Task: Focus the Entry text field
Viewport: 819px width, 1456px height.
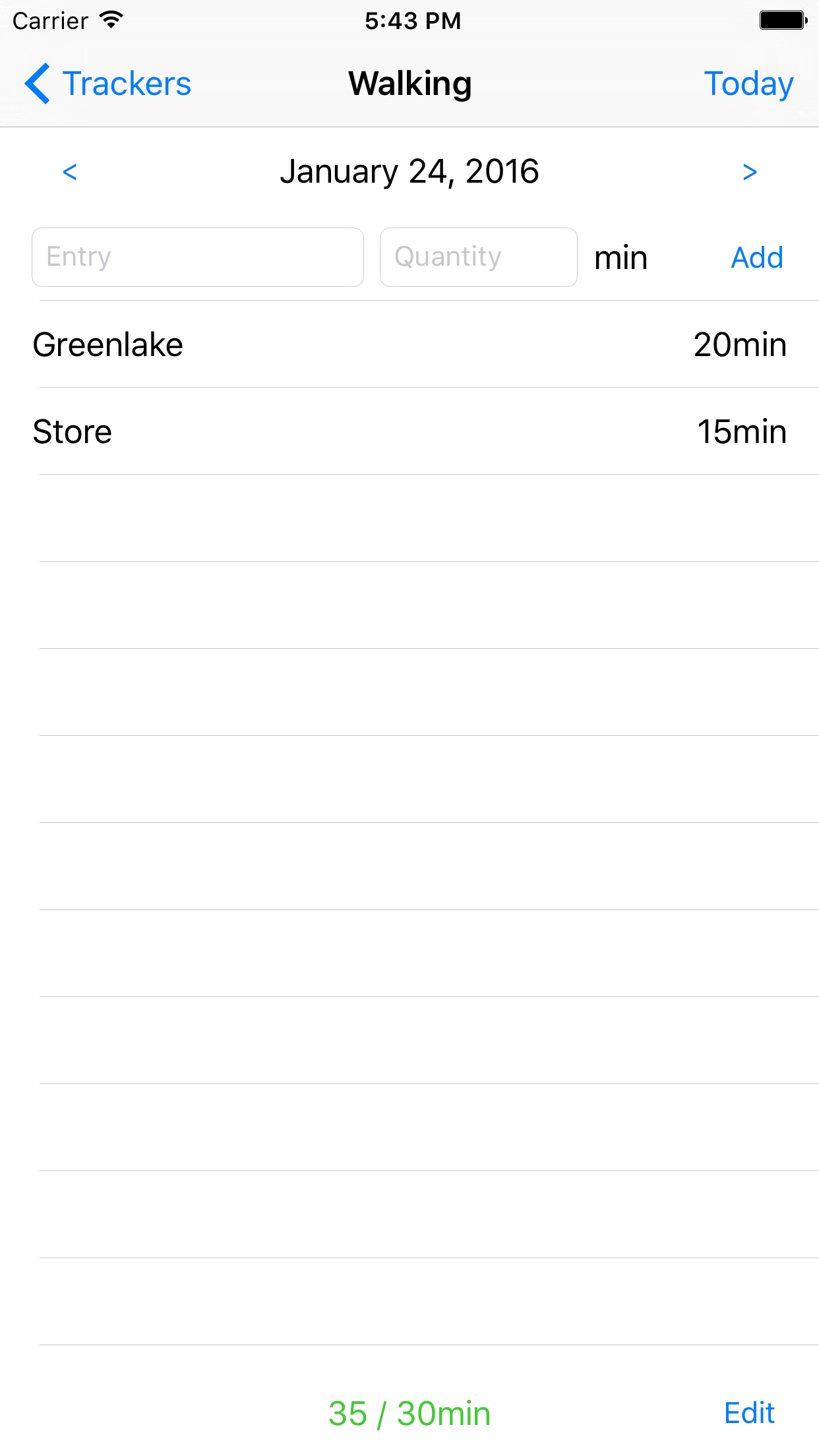Action: point(198,257)
